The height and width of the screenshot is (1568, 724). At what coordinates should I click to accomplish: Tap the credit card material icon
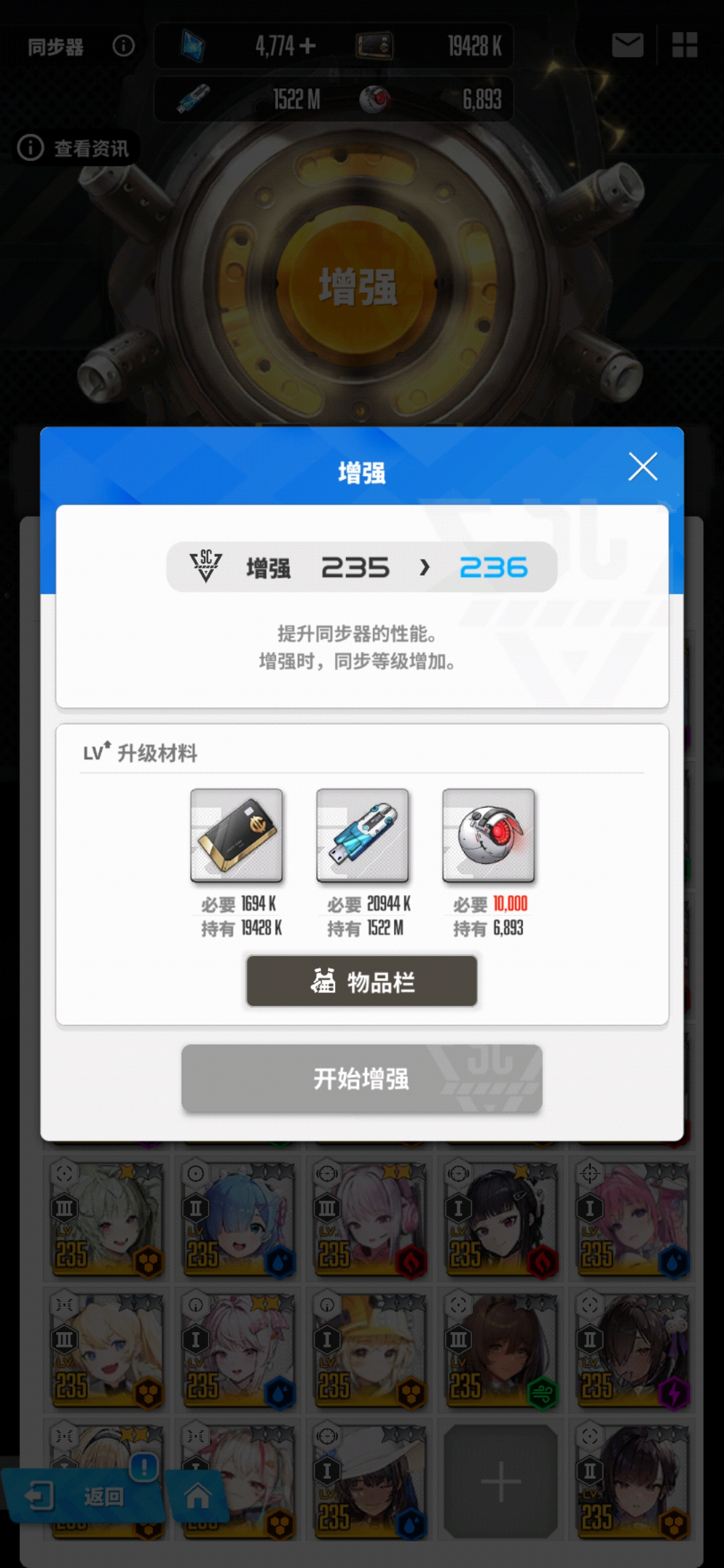pos(237,836)
